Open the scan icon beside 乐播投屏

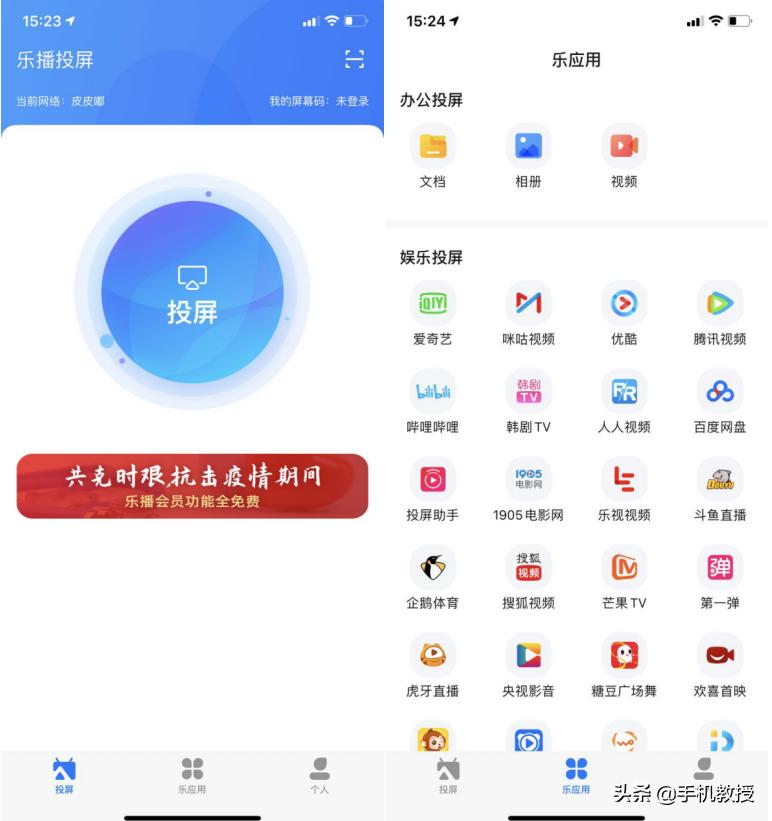354,60
